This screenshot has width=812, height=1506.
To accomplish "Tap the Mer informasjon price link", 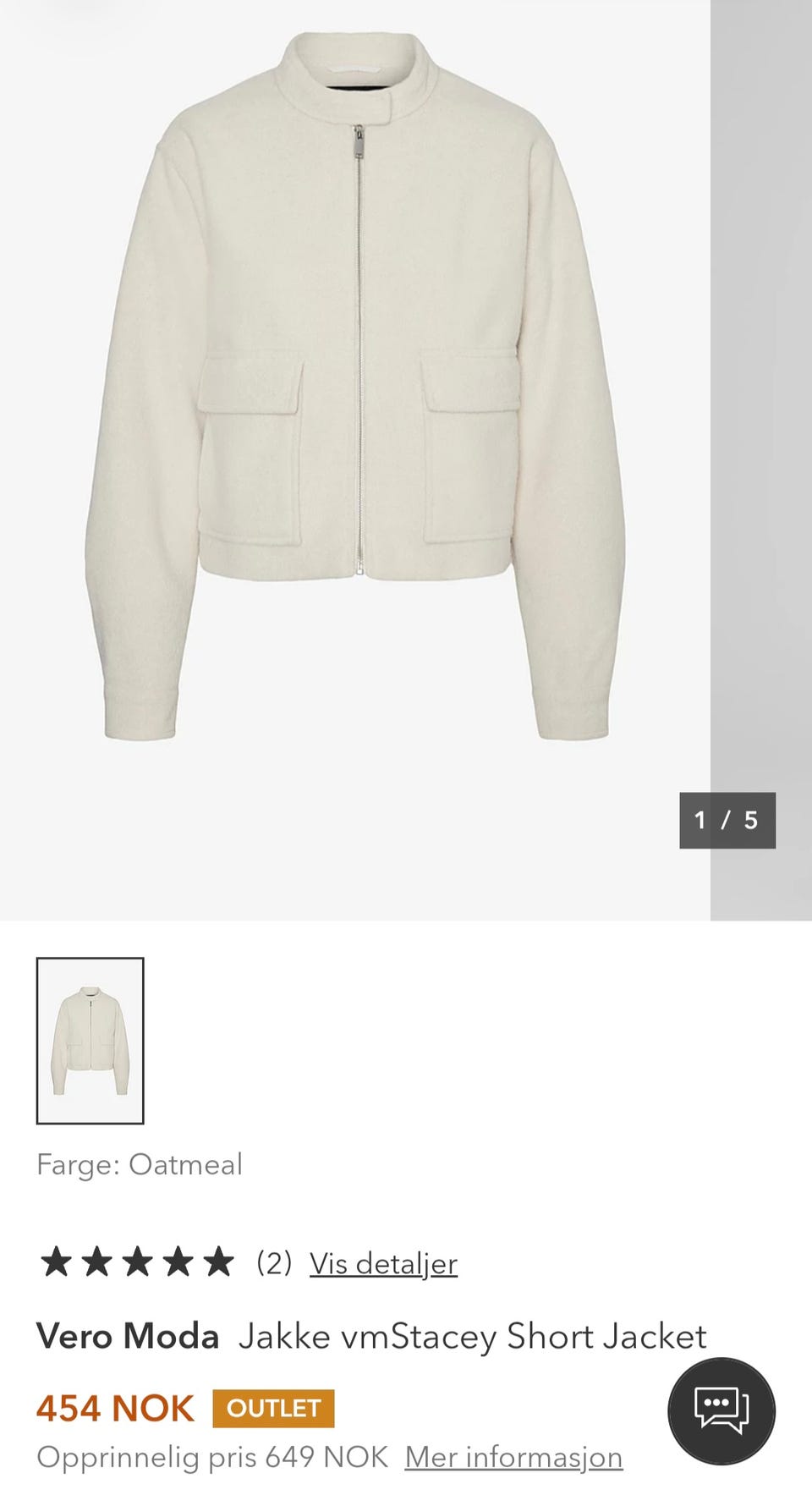I will pyautogui.click(x=513, y=1457).
